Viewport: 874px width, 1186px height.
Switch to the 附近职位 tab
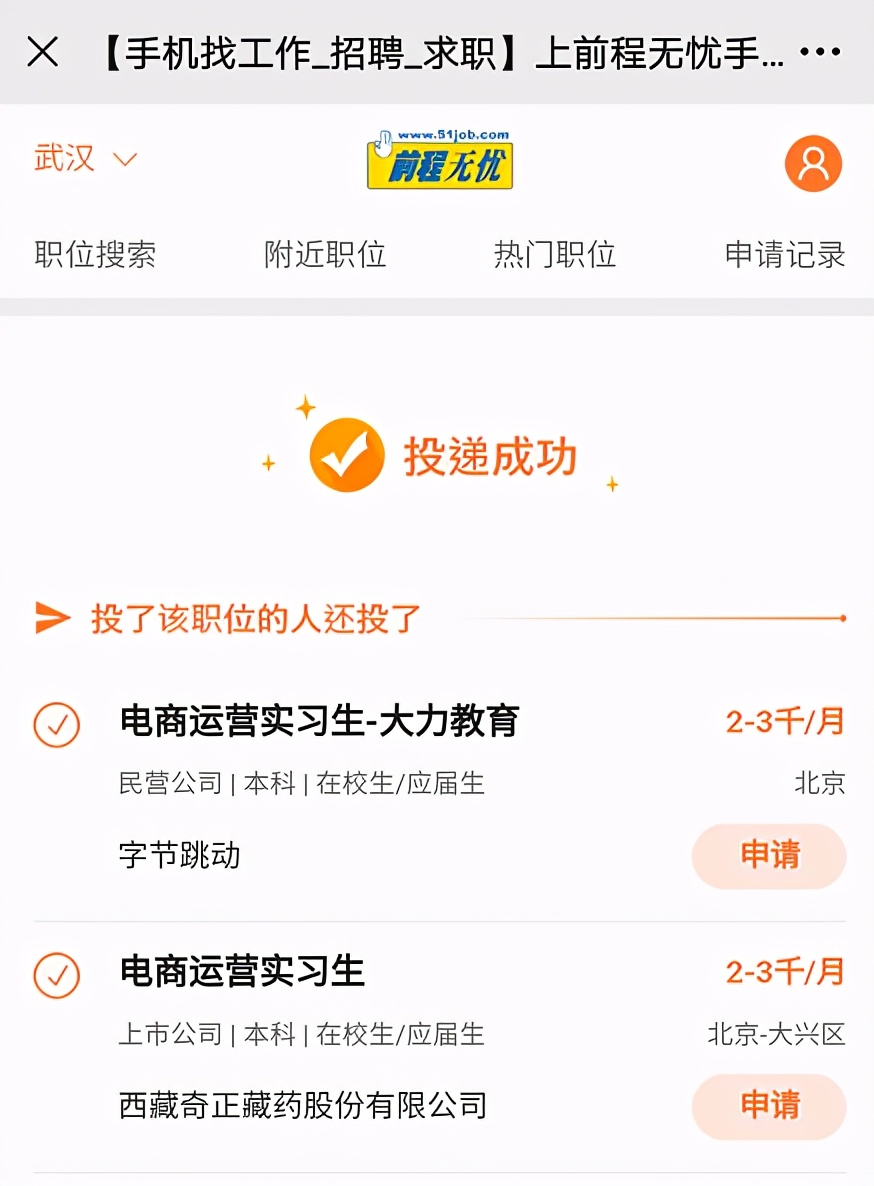pyautogui.click(x=325, y=255)
